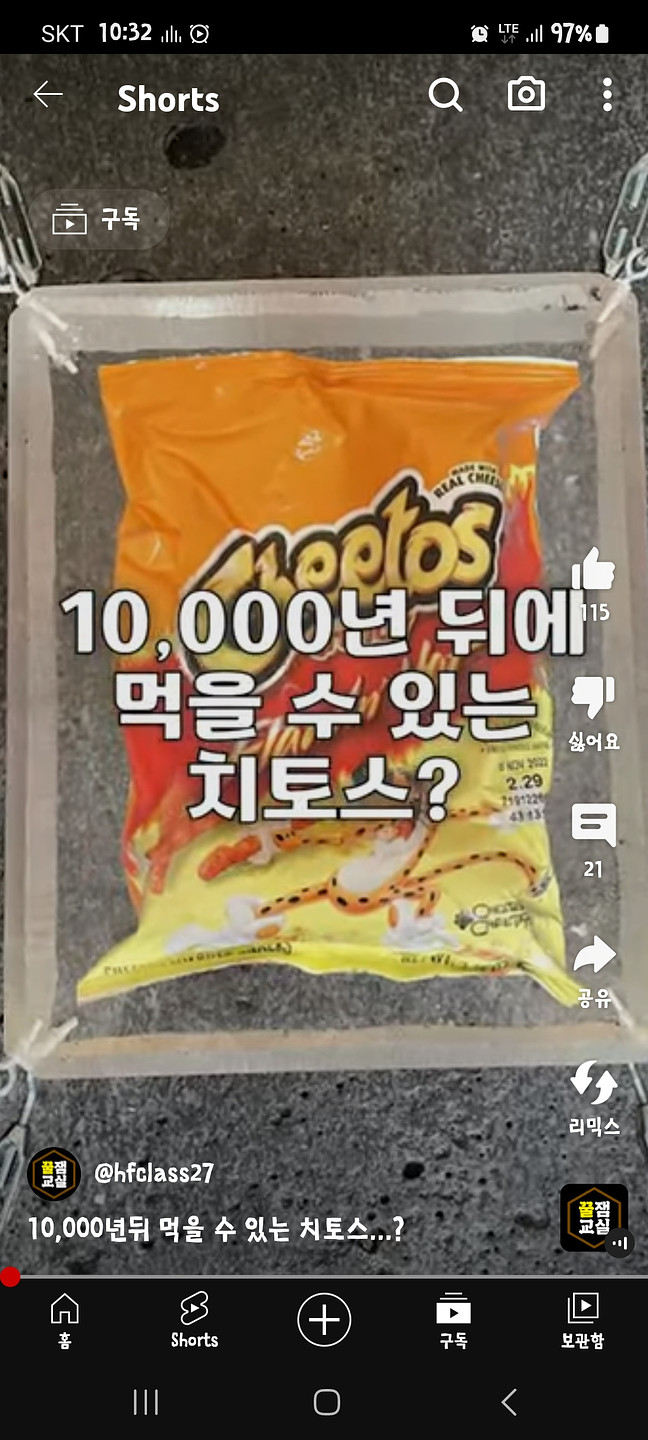This screenshot has width=648, height=1440.
Task: Like this Short
Action: (594, 571)
